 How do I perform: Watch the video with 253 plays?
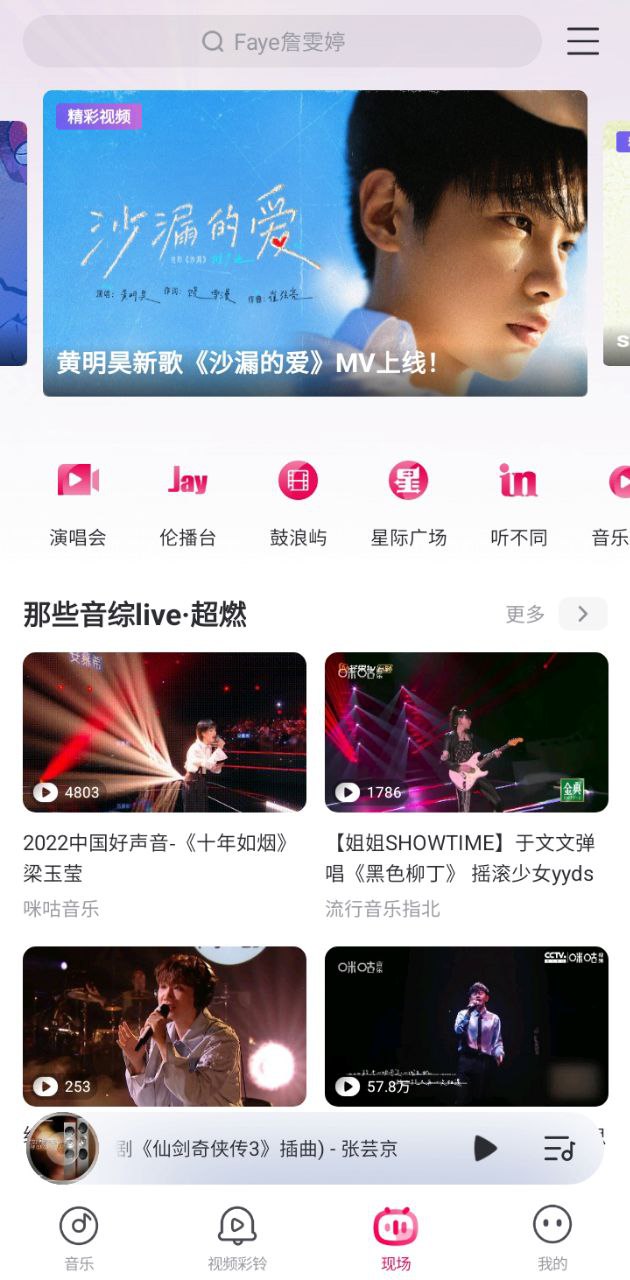[x=165, y=1025]
